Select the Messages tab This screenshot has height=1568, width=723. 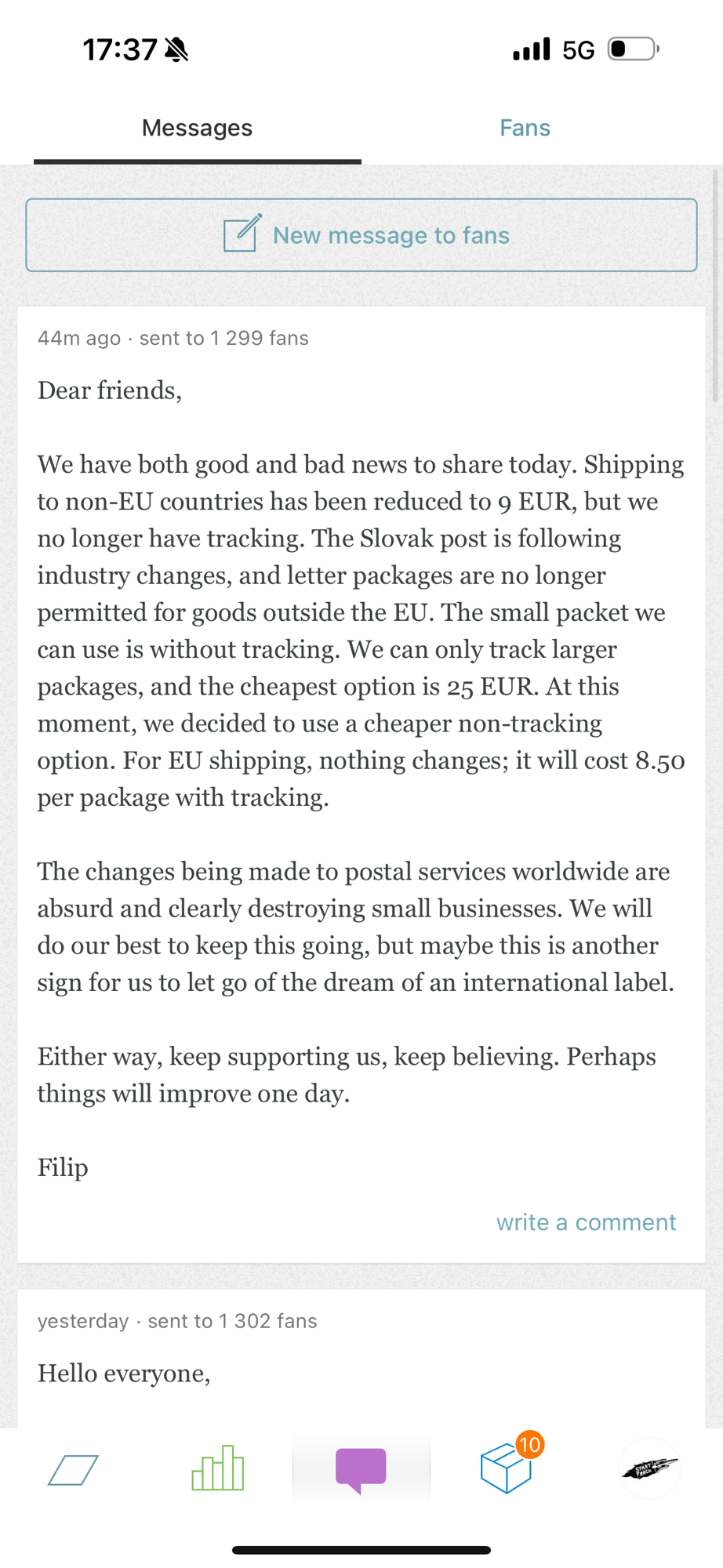197,128
